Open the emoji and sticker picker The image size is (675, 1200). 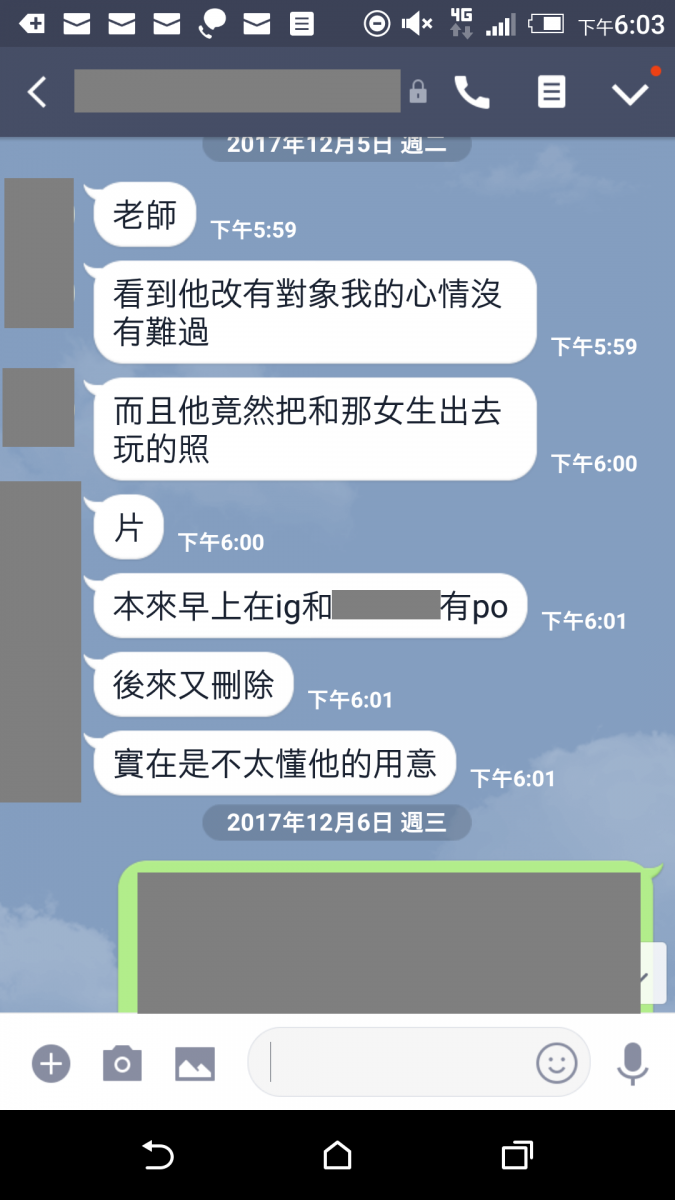[x=557, y=1063]
